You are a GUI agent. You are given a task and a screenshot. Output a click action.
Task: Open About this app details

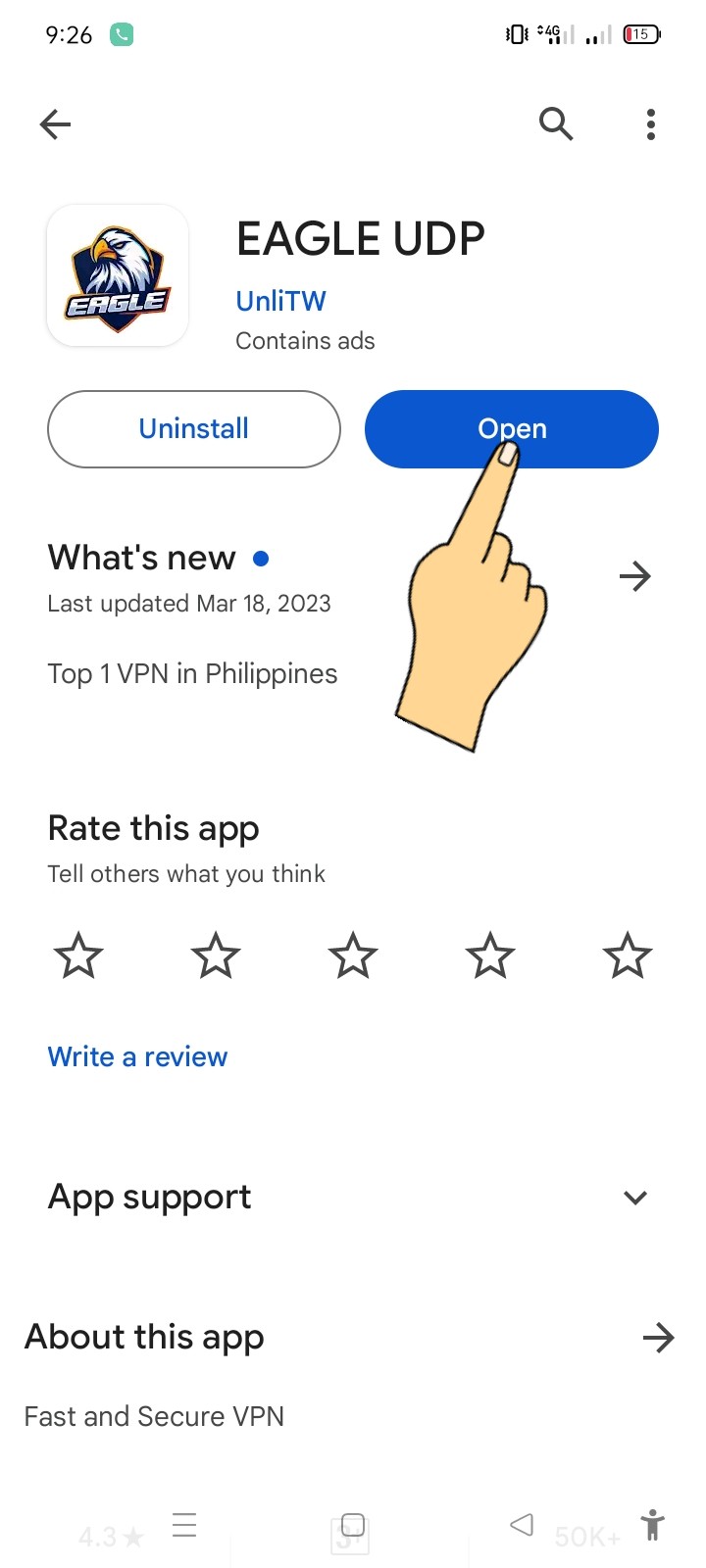click(658, 1338)
